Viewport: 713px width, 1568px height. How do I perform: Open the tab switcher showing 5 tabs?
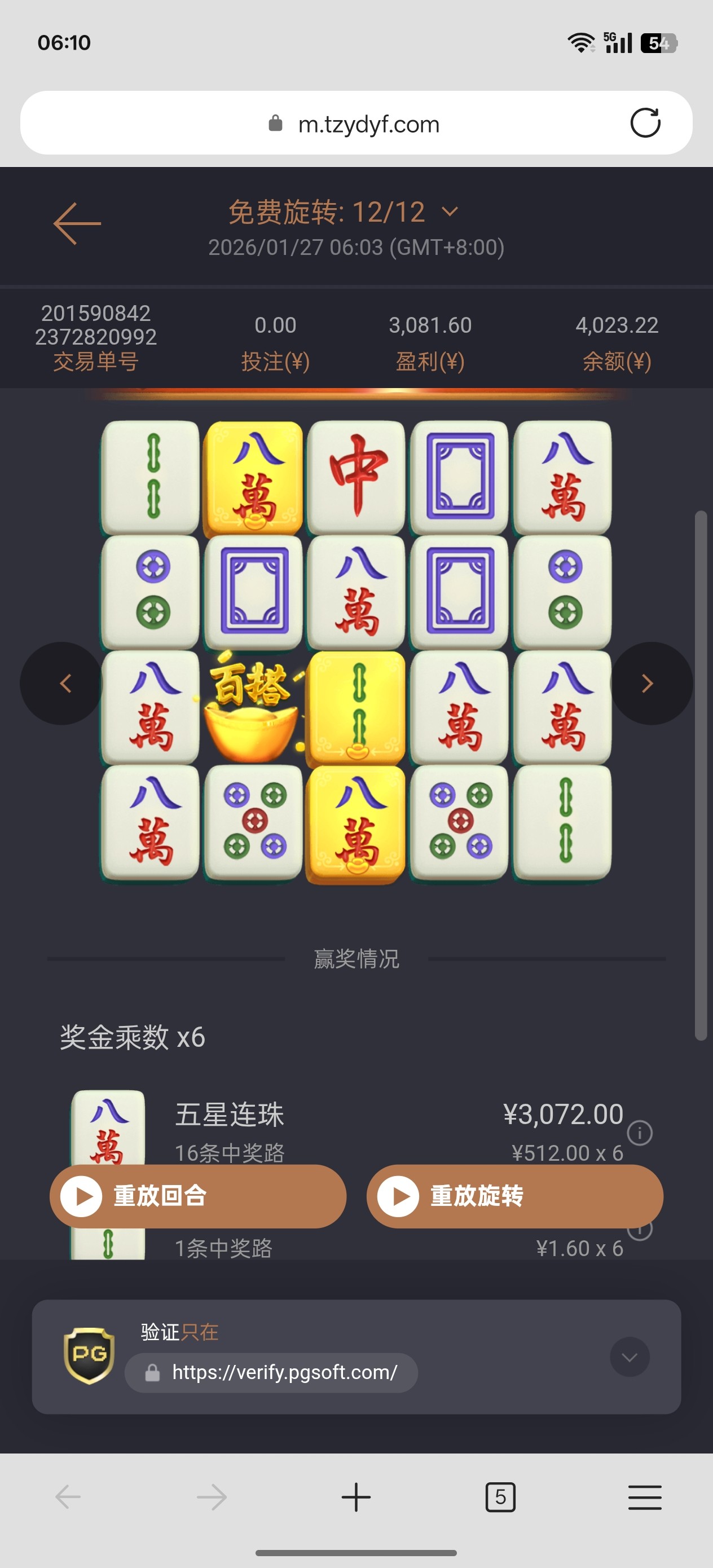tap(500, 1497)
